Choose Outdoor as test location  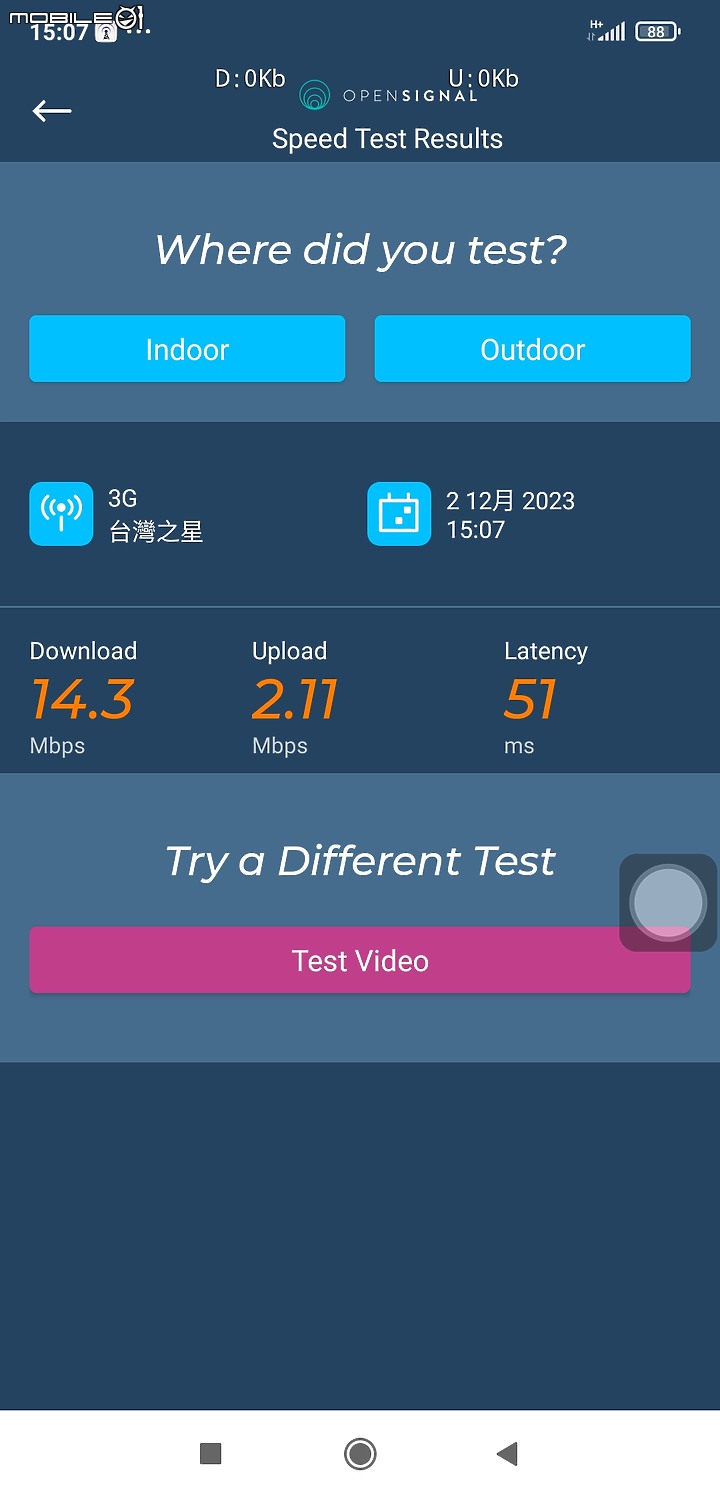(532, 349)
